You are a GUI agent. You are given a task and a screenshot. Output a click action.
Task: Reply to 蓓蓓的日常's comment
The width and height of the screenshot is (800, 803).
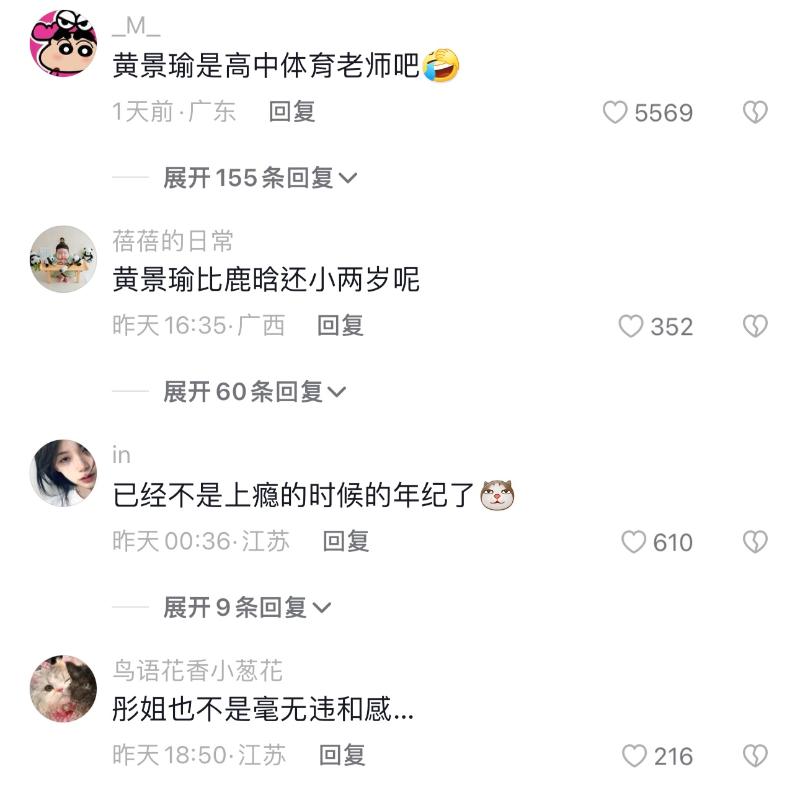click(x=340, y=326)
